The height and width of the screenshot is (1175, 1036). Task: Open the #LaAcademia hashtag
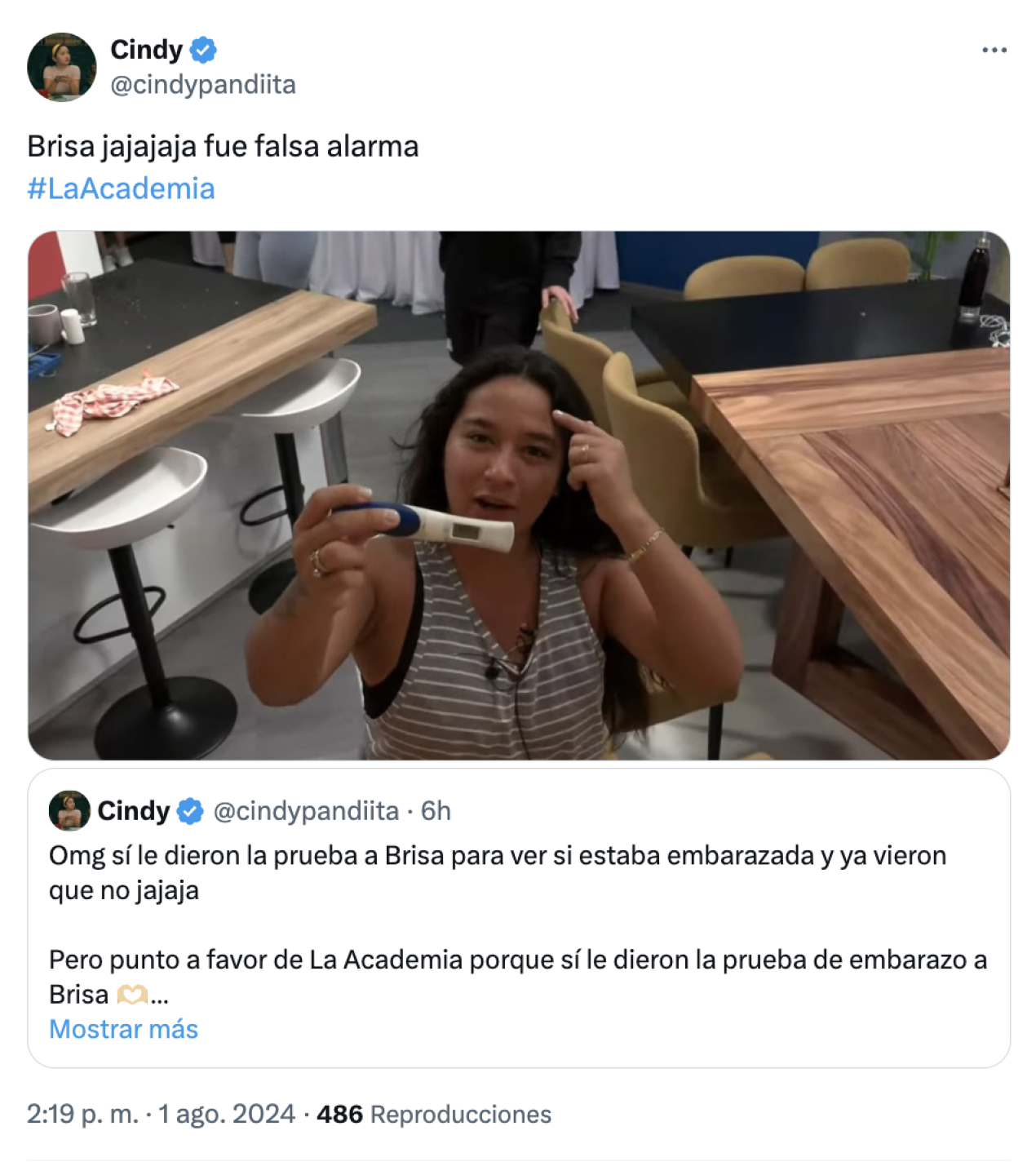121,188
